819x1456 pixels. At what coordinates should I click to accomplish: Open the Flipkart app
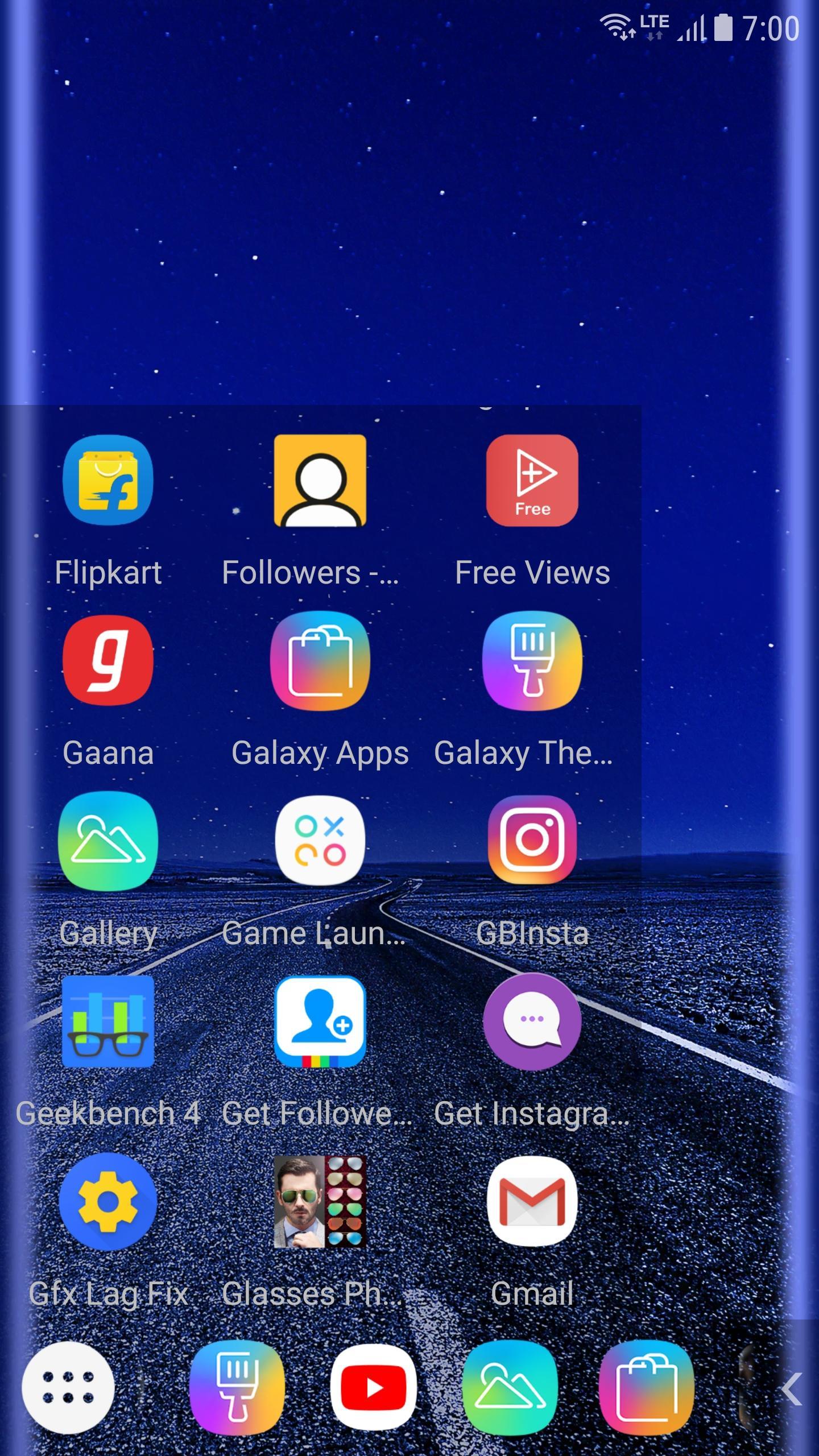coord(107,479)
